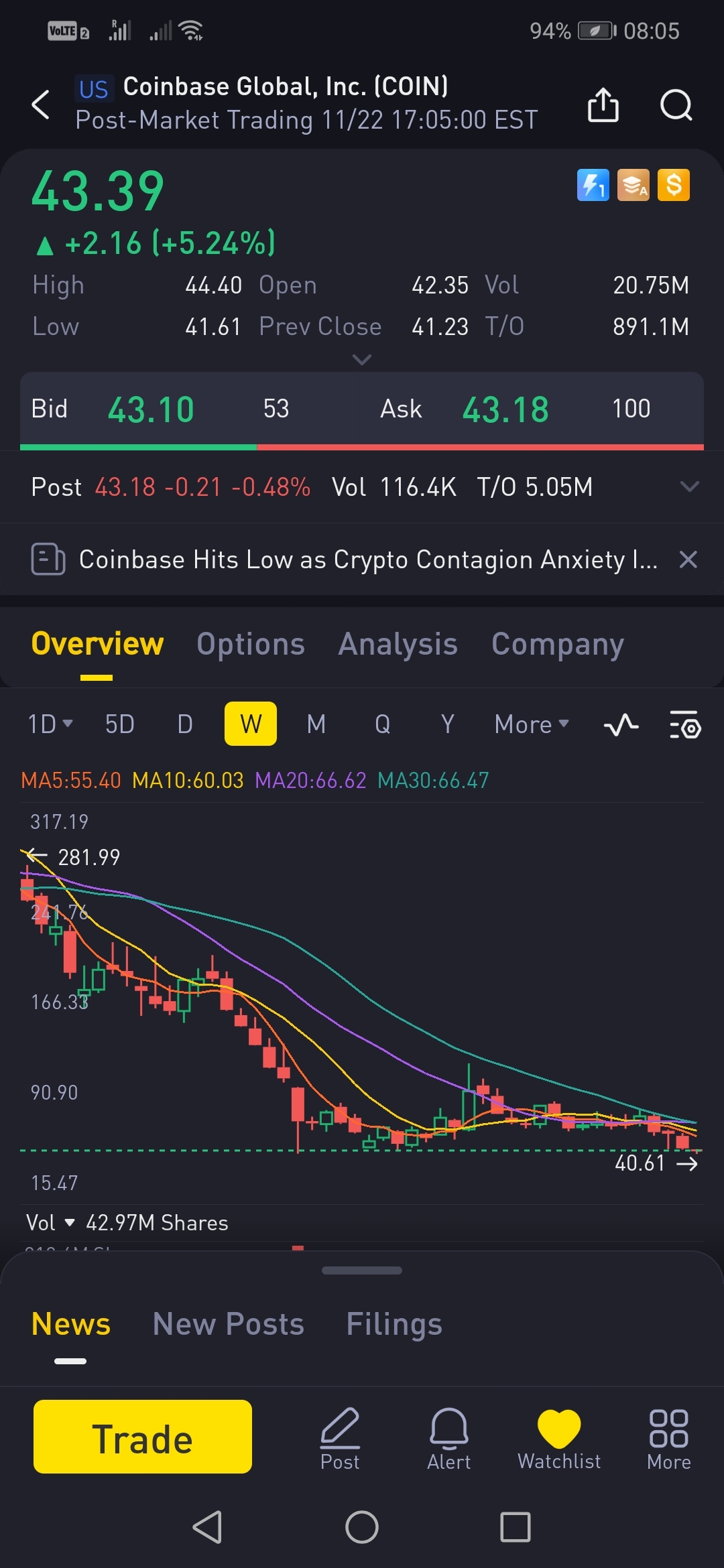Dismiss the Coinbase news banner
Screen dimensions: 724x1568
(x=688, y=560)
